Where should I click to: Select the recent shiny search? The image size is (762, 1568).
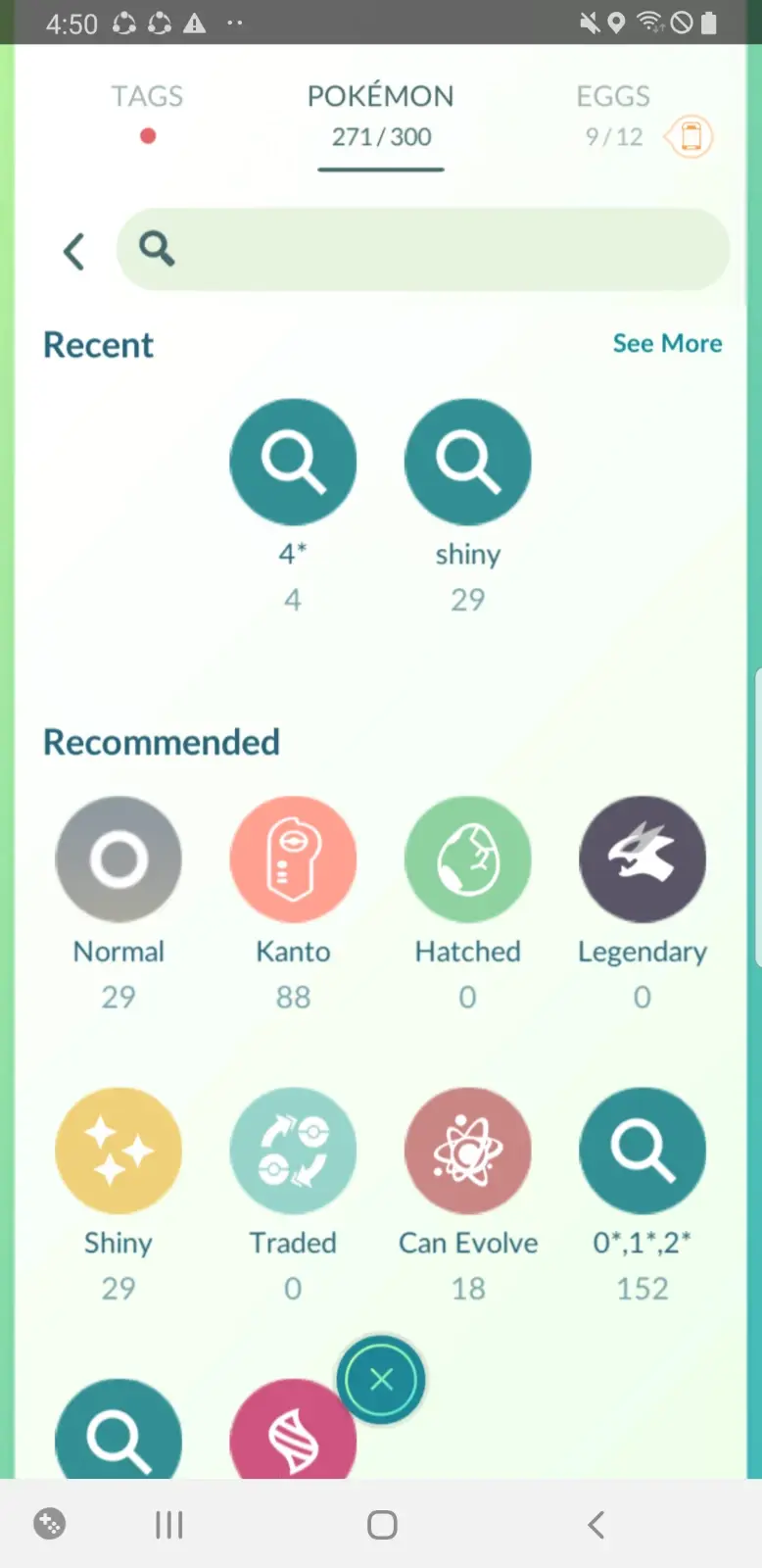click(467, 463)
